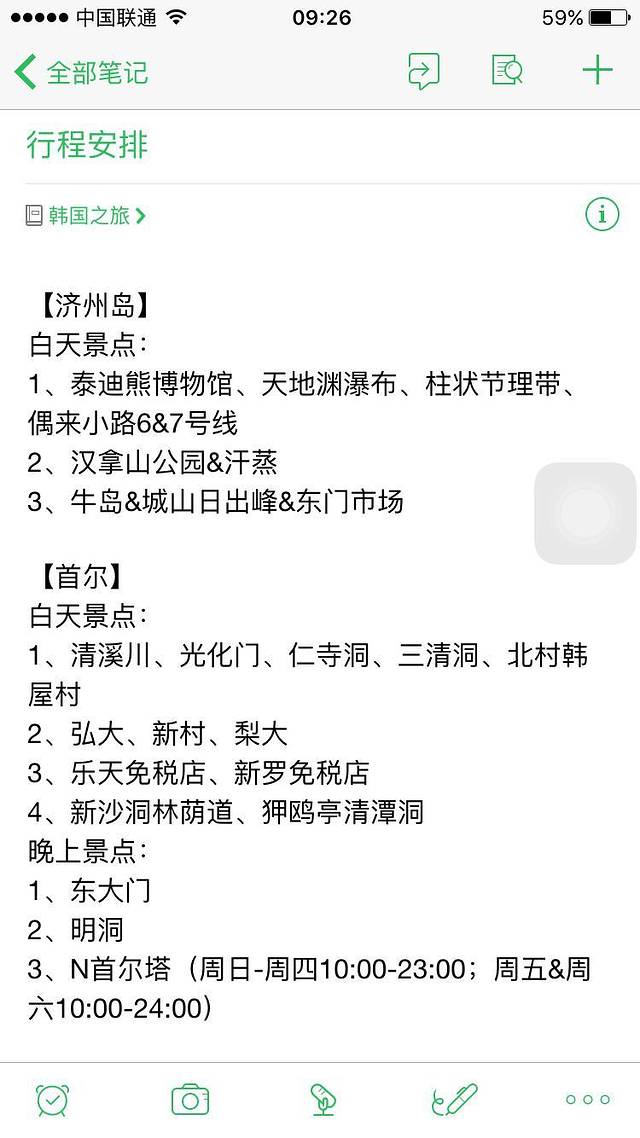Open the more options menu
Screen dimensions: 640x1138
(587, 1099)
